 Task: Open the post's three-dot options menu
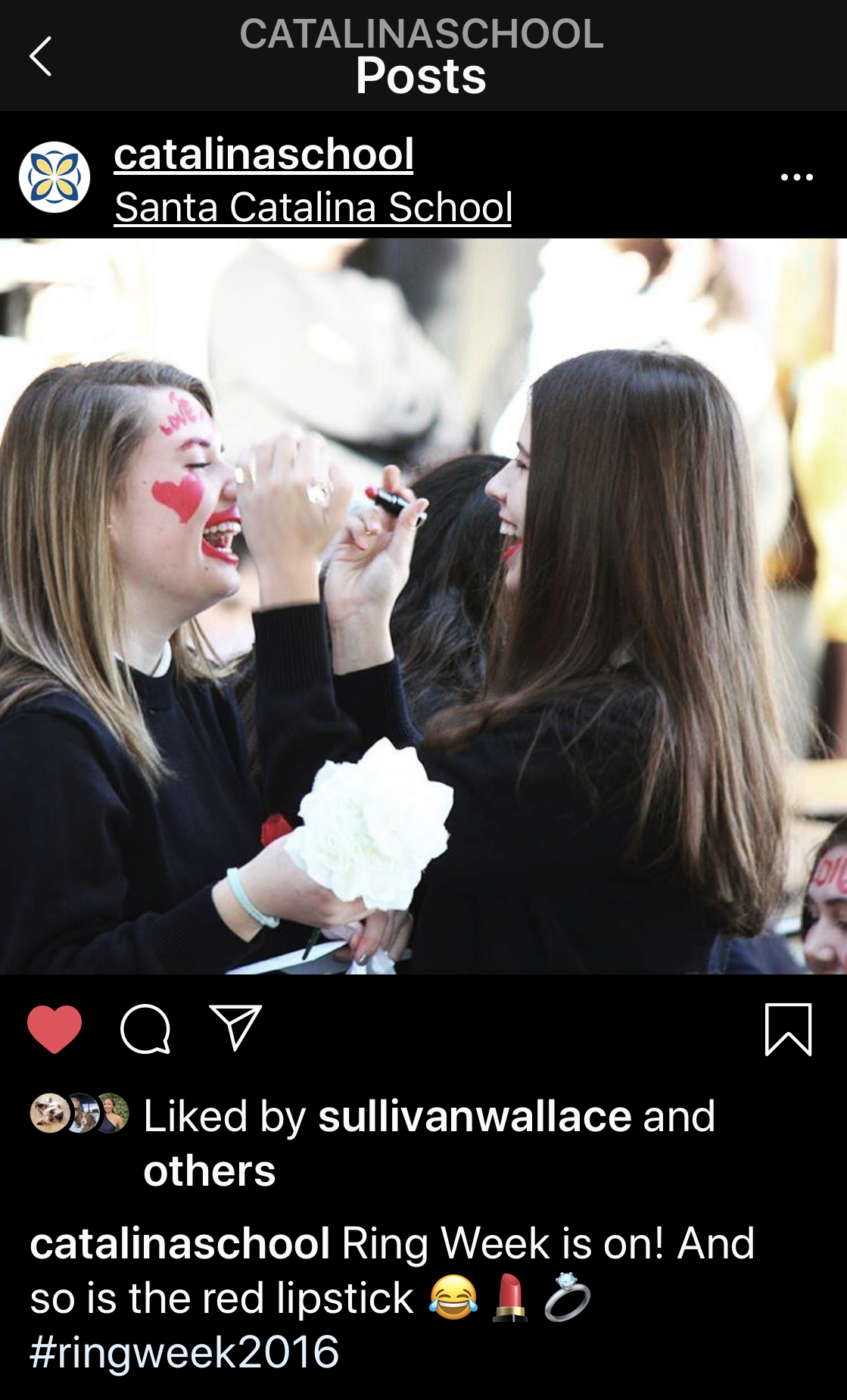point(796,177)
